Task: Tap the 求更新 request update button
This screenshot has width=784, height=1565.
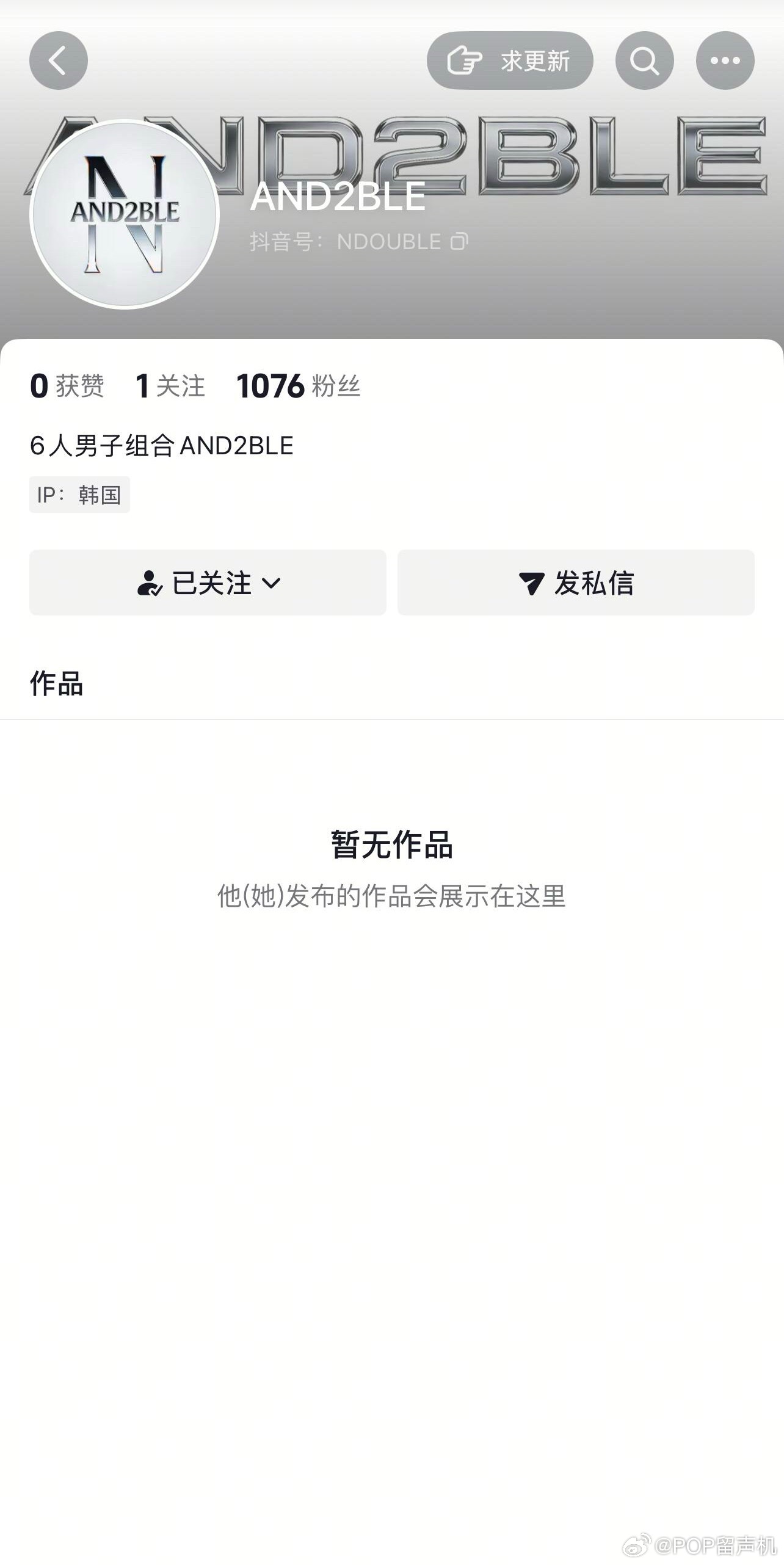Action: 512,60
